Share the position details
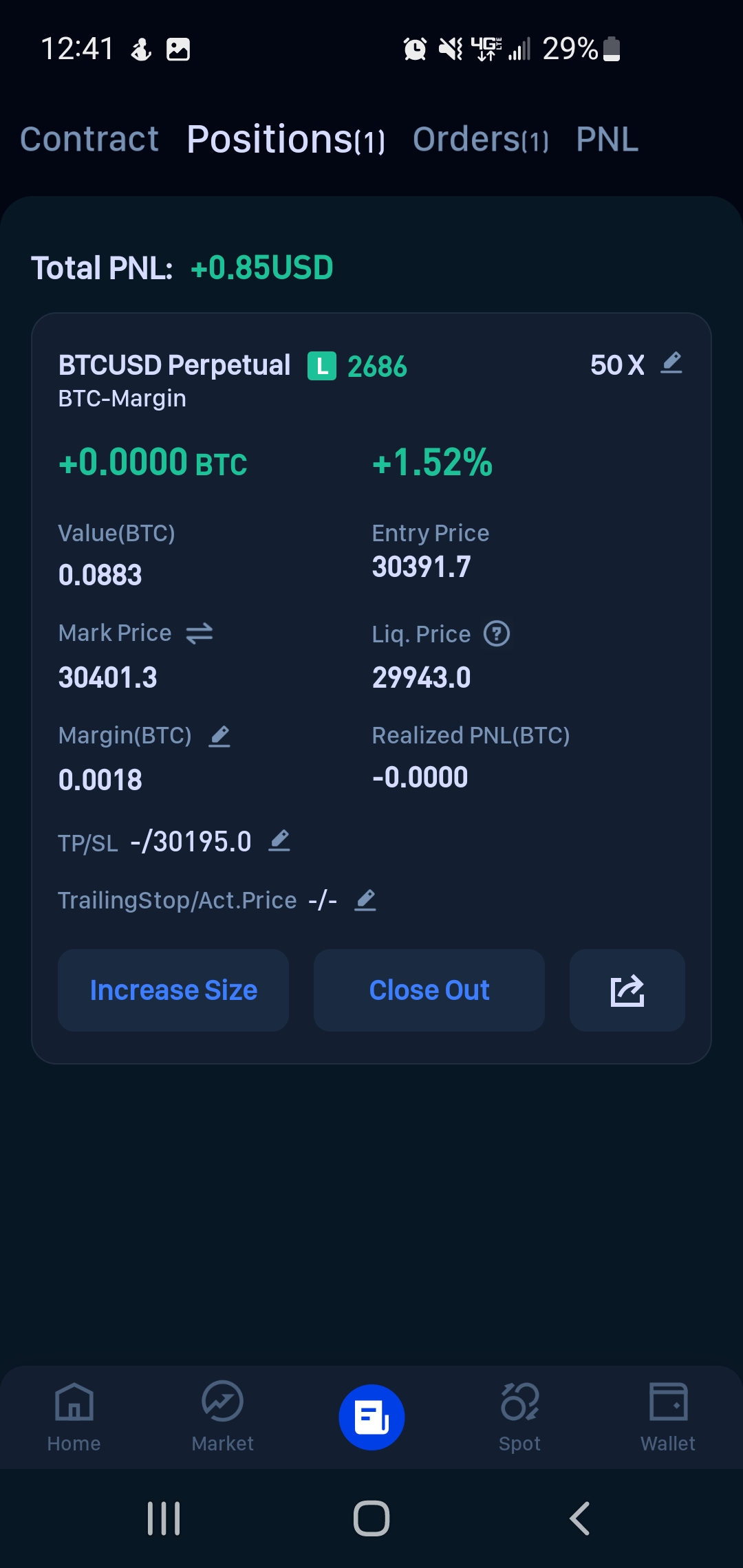The width and height of the screenshot is (743, 1568). 627,990
